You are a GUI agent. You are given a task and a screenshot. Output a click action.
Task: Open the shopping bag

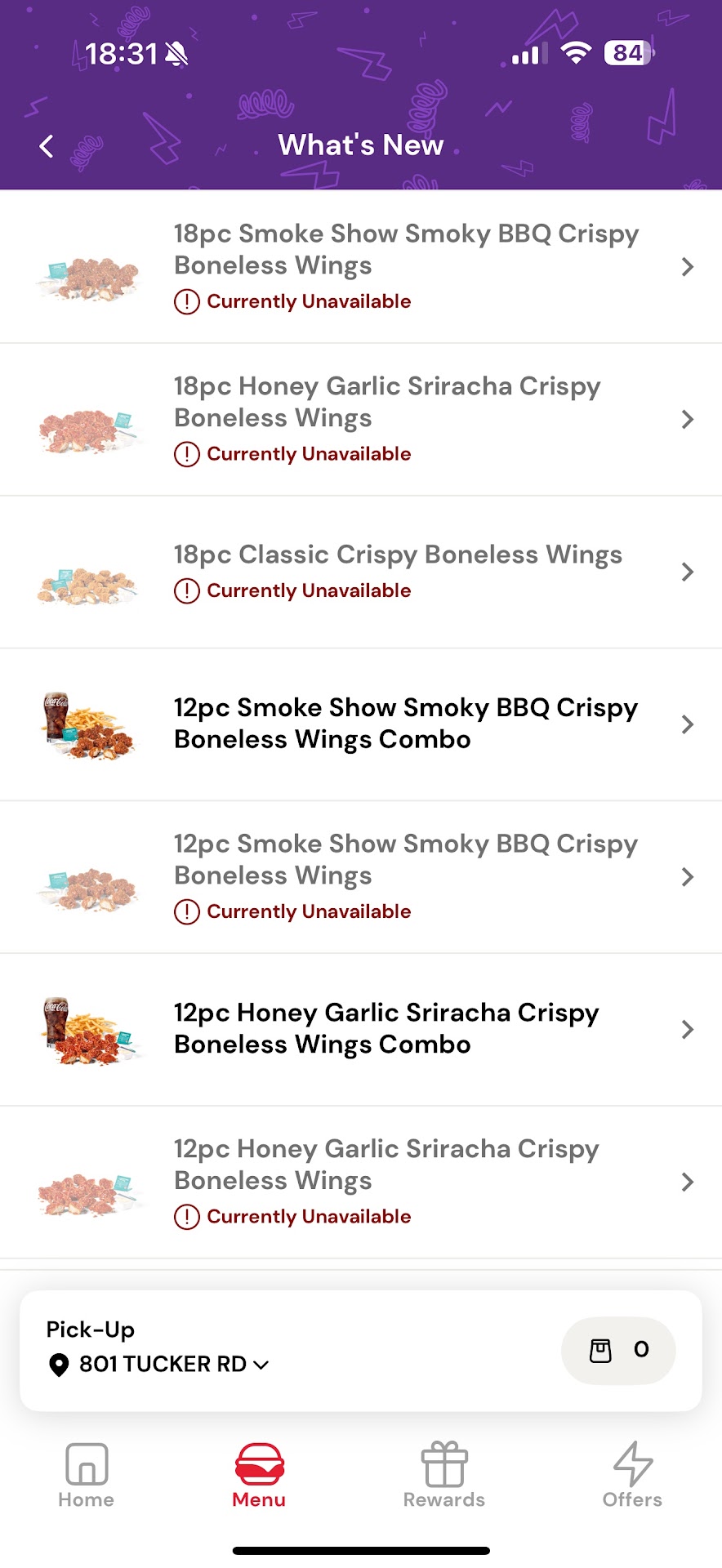coord(618,1350)
